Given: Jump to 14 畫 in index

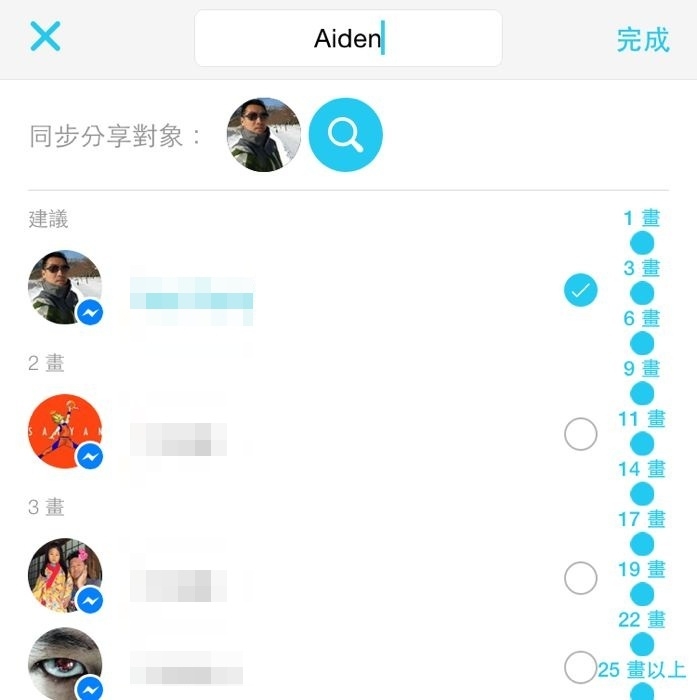Looking at the screenshot, I should pyautogui.click(x=641, y=468).
